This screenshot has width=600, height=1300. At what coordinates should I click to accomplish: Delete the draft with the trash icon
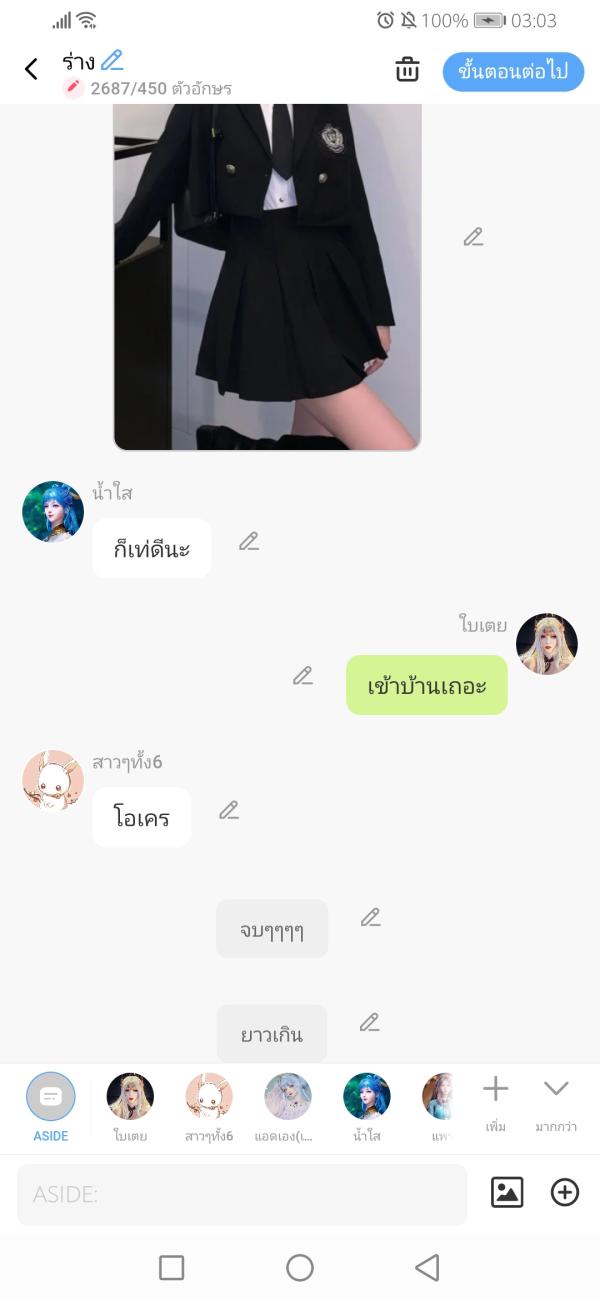[x=407, y=70]
